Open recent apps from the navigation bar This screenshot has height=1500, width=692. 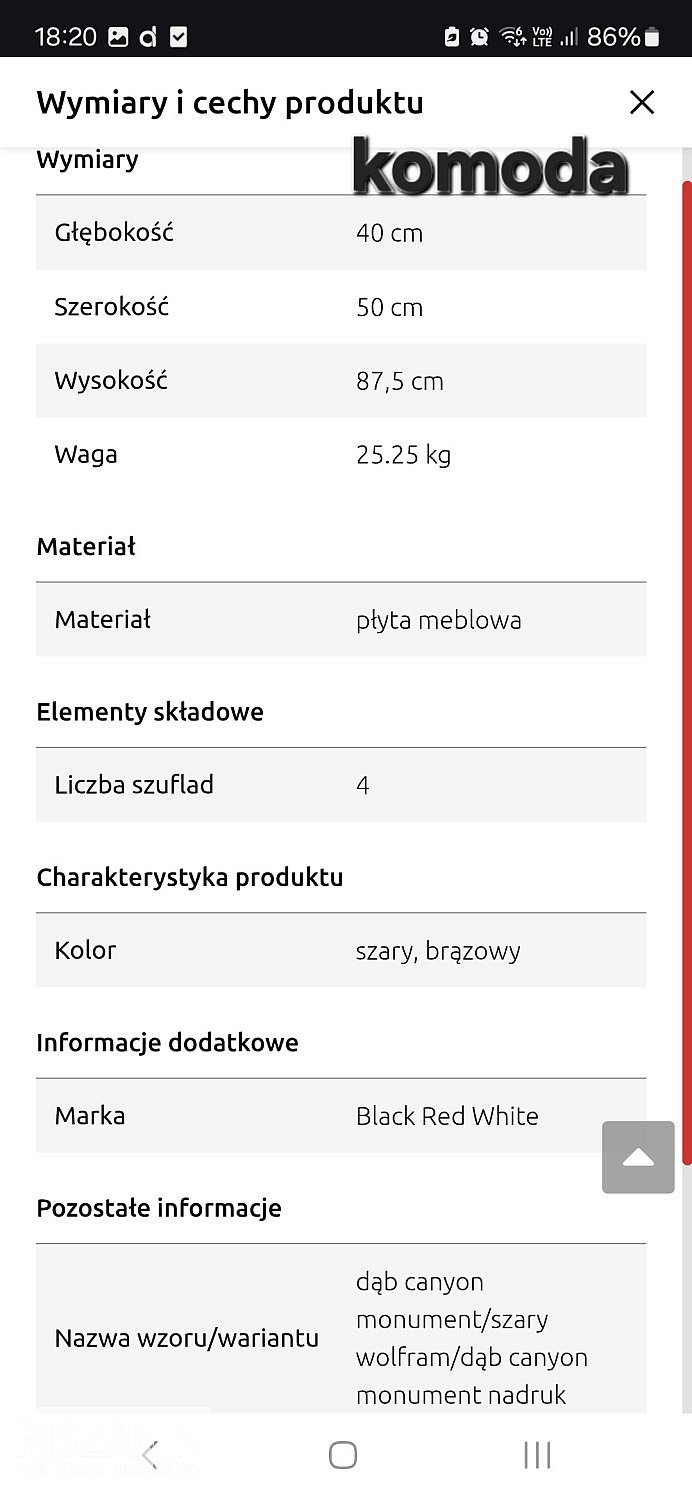coord(537,1455)
